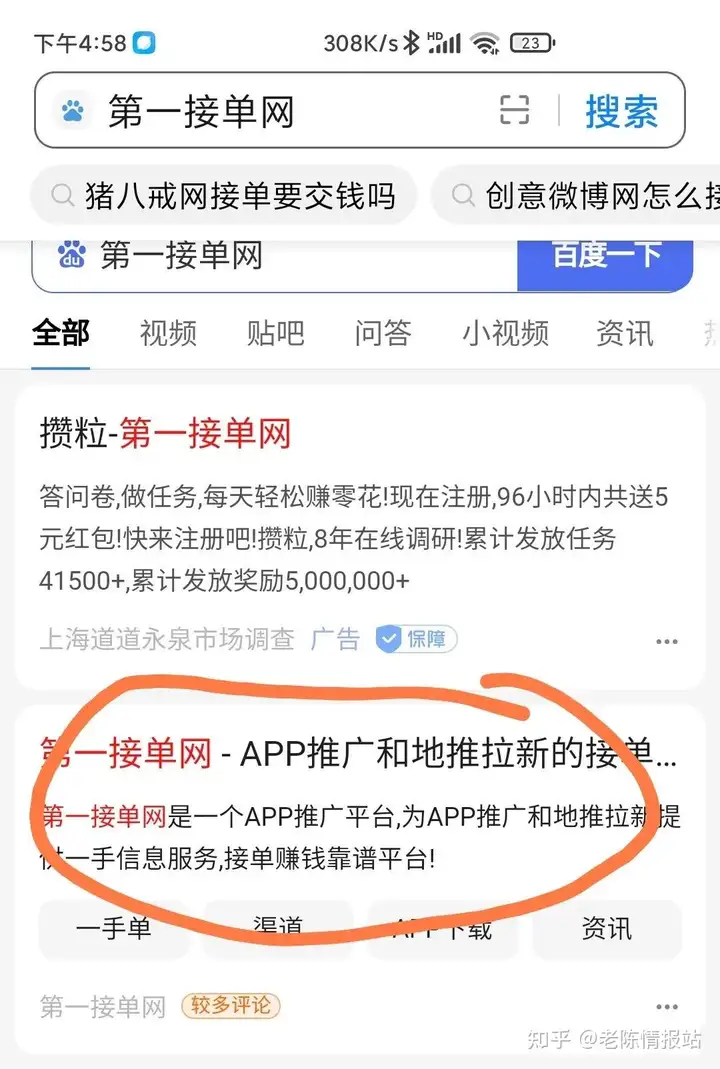Tap the 资讯 sublink chip under 第一接单网
720x1069 pixels.
coord(606,929)
